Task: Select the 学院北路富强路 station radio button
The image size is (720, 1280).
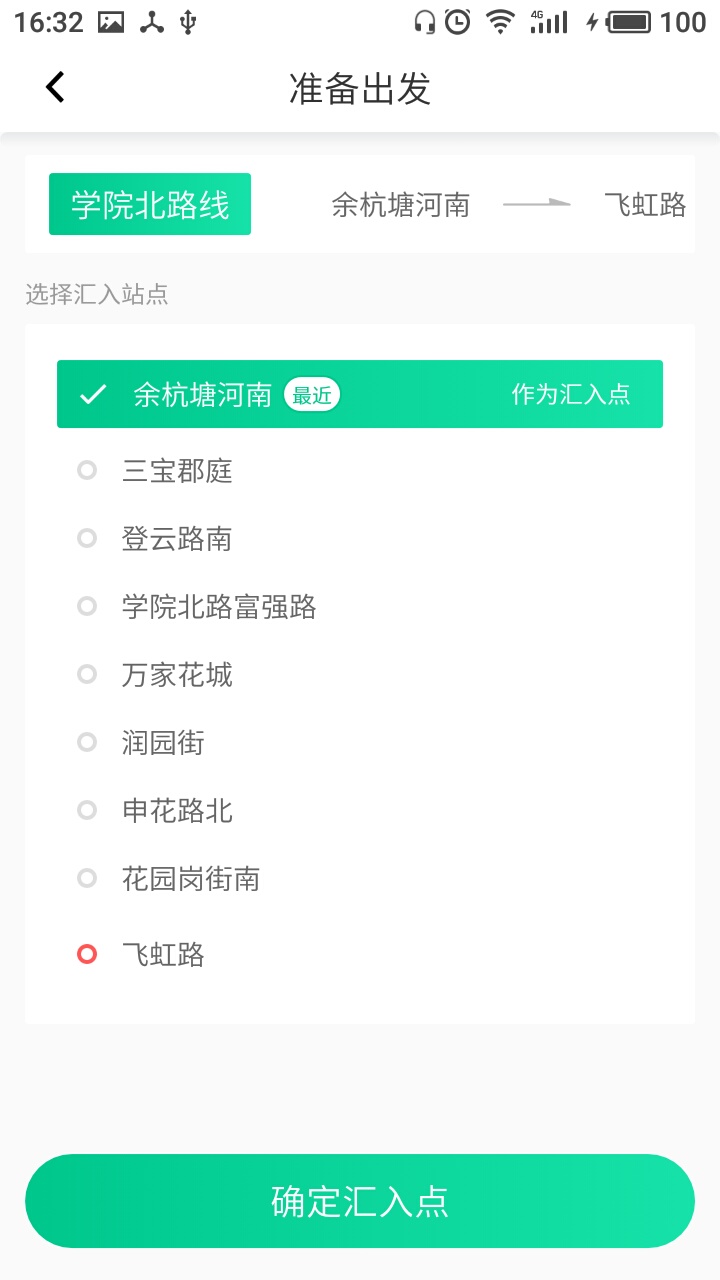Action: click(87, 606)
